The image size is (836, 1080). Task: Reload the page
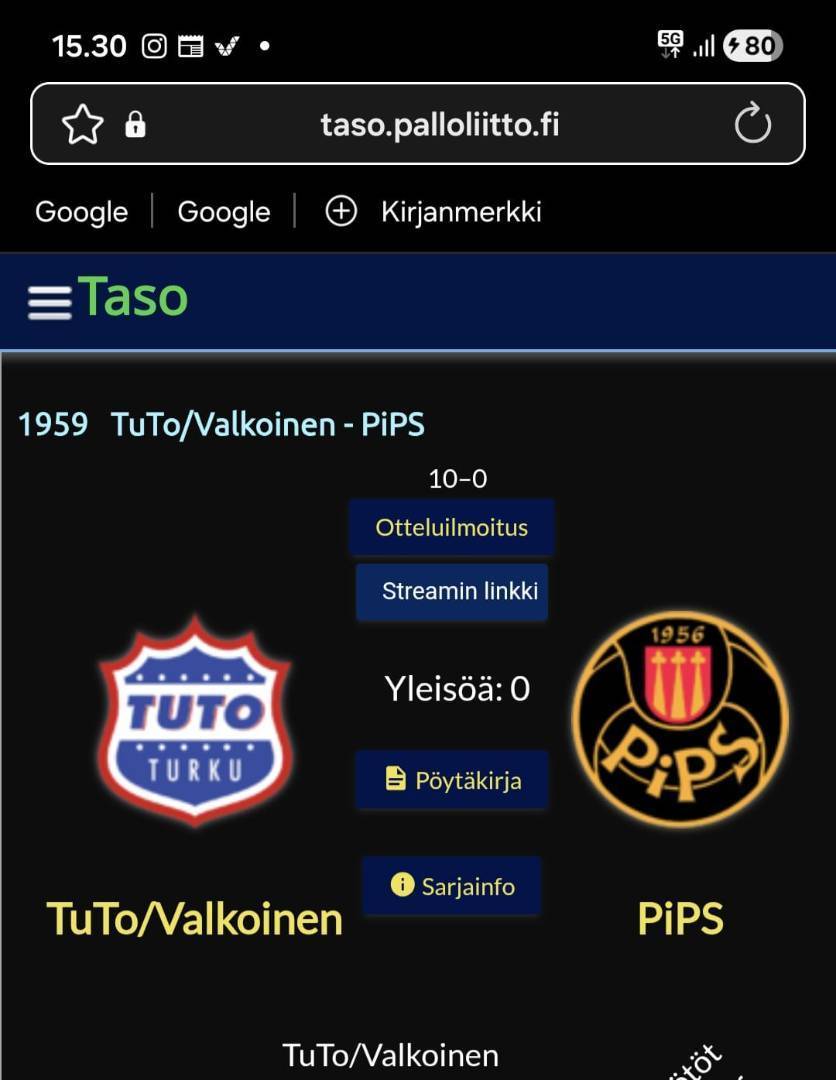tap(752, 125)
